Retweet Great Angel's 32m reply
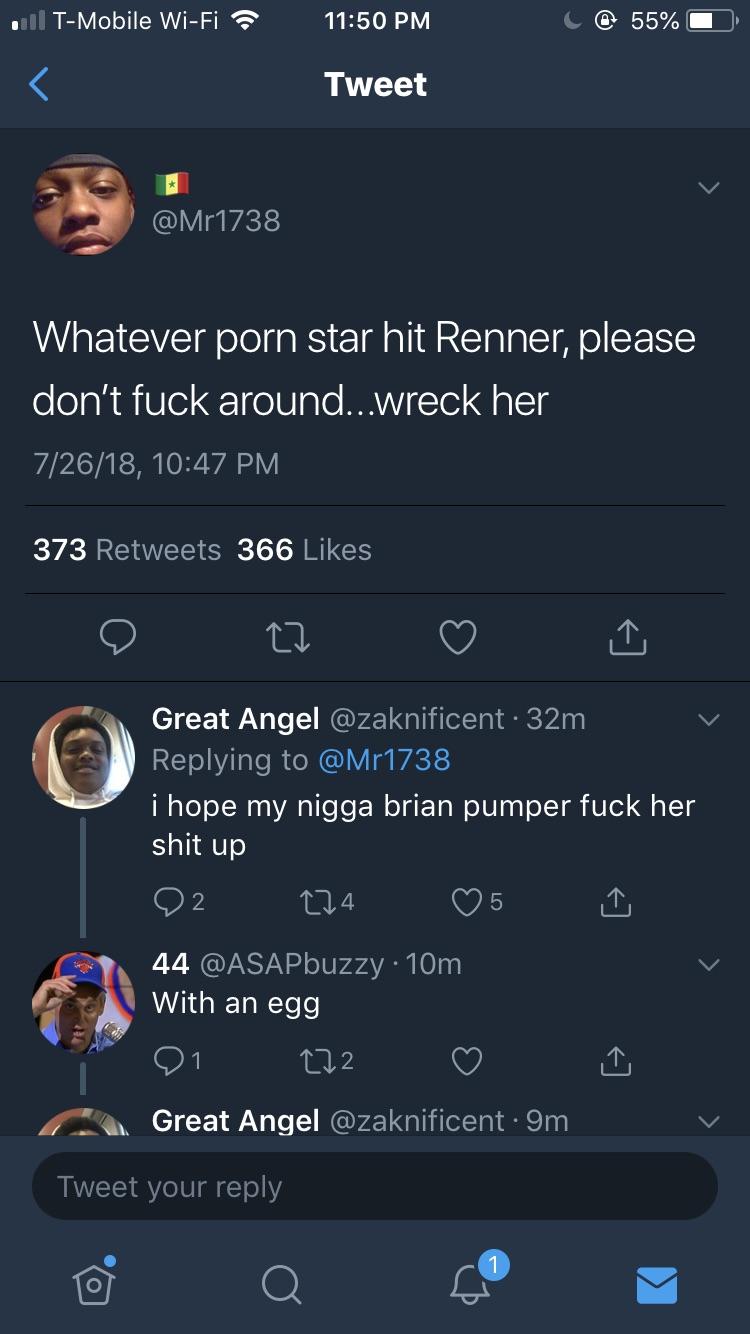Screen dimensions: 750x1334 pyautogui.click(x=317, y=902)
